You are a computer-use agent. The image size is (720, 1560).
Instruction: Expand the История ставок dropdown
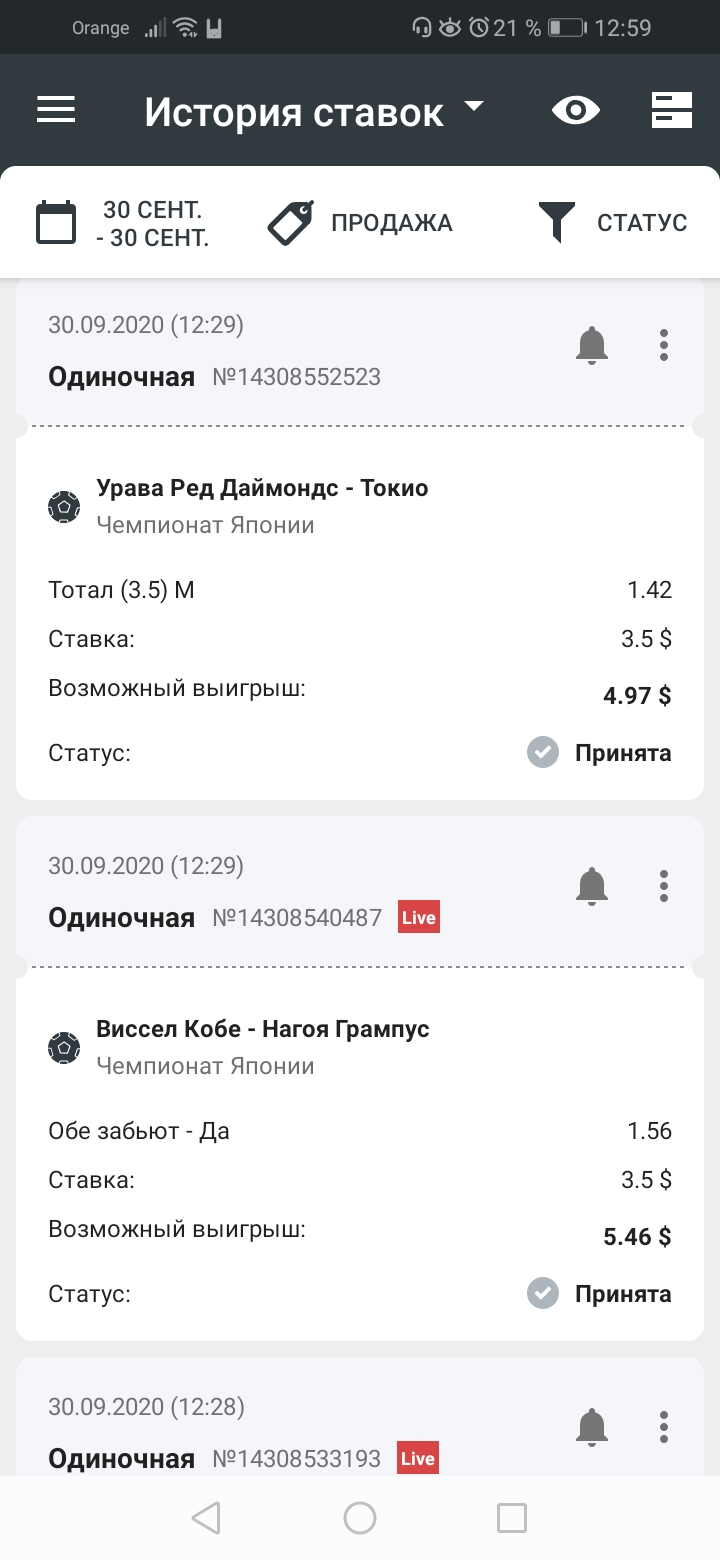pyautogui.click(x=313, y=111)
